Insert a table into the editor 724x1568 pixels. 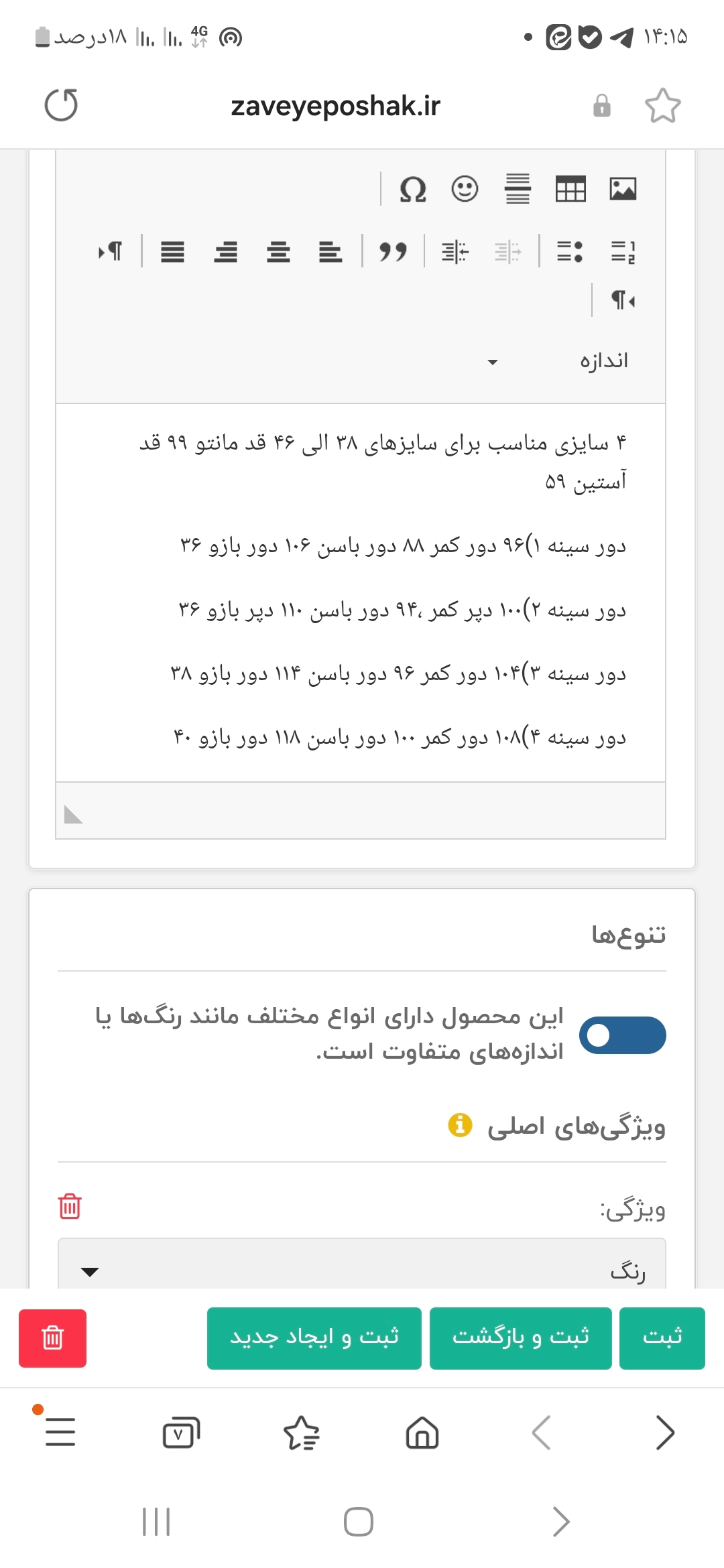(570, 189)
